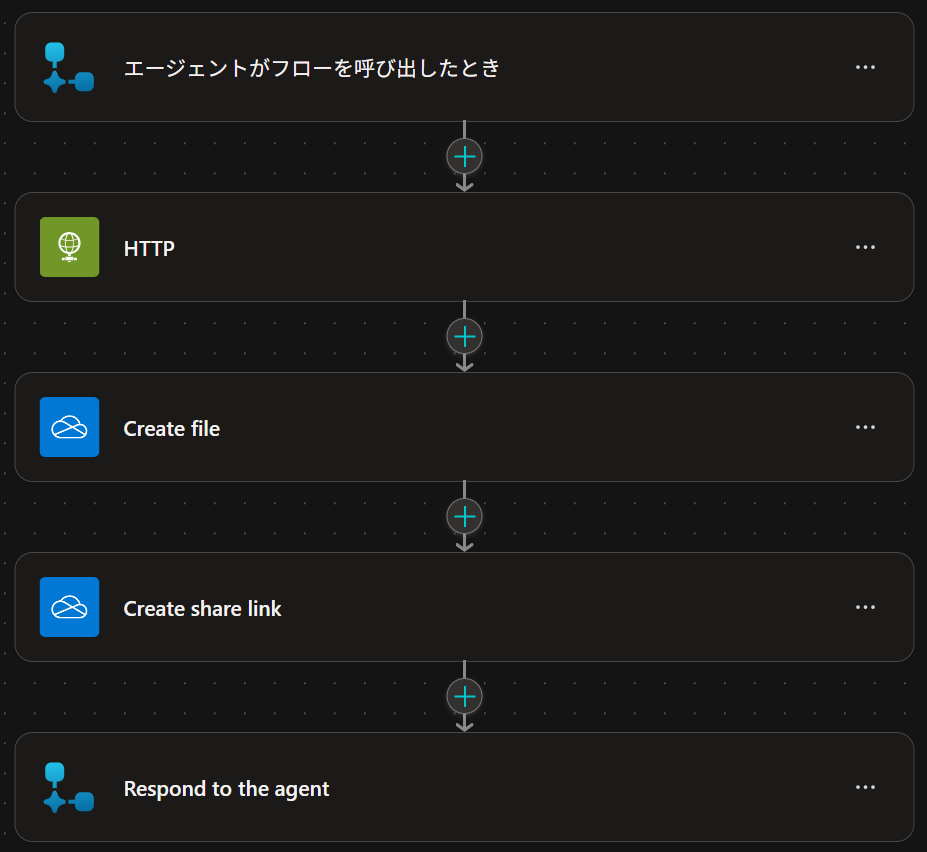The image size is (927, 852).
Task: Insert a step above Create share link
Action: [465, 516]
